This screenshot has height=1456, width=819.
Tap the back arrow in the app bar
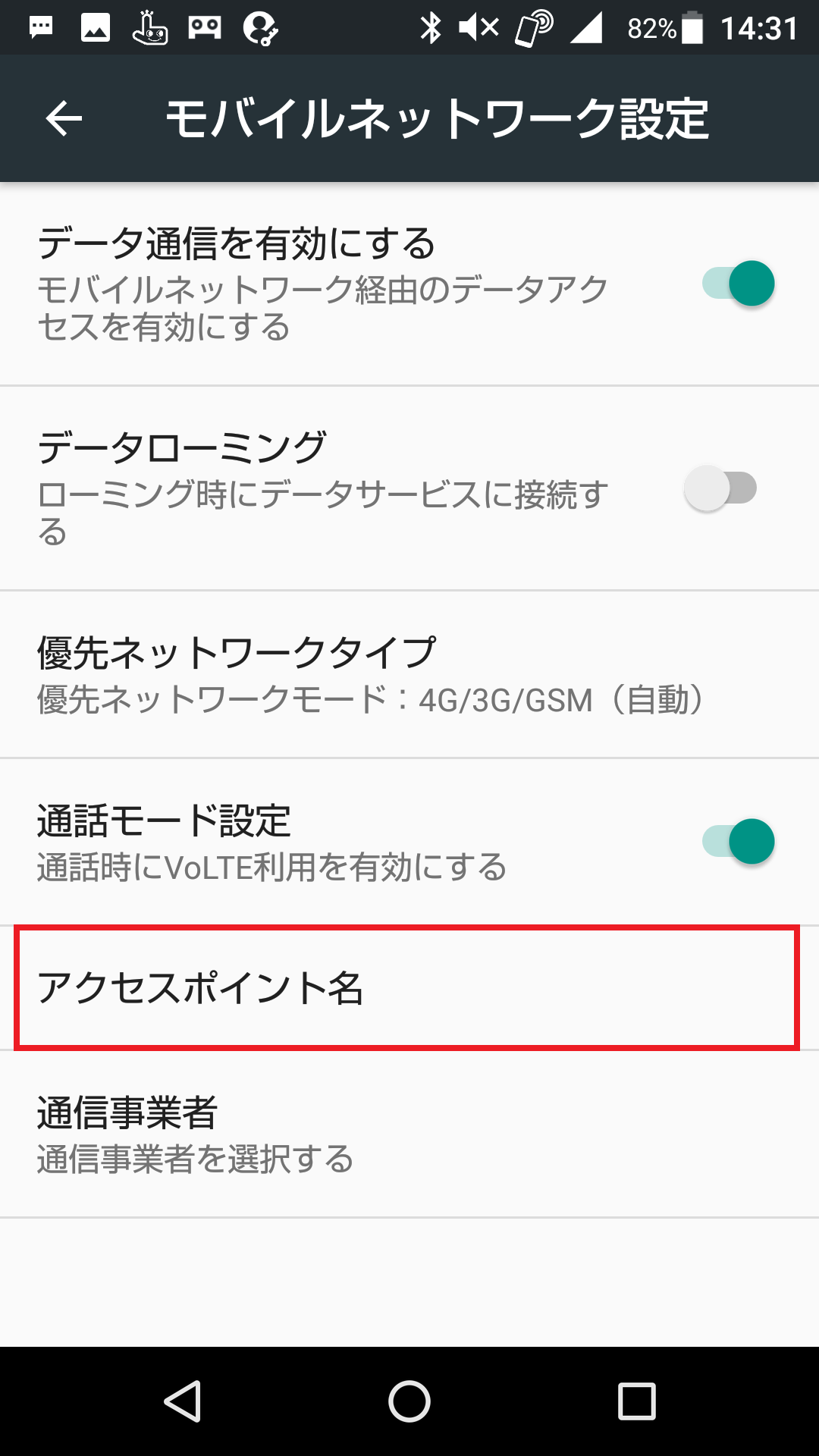tap(64, 118)
